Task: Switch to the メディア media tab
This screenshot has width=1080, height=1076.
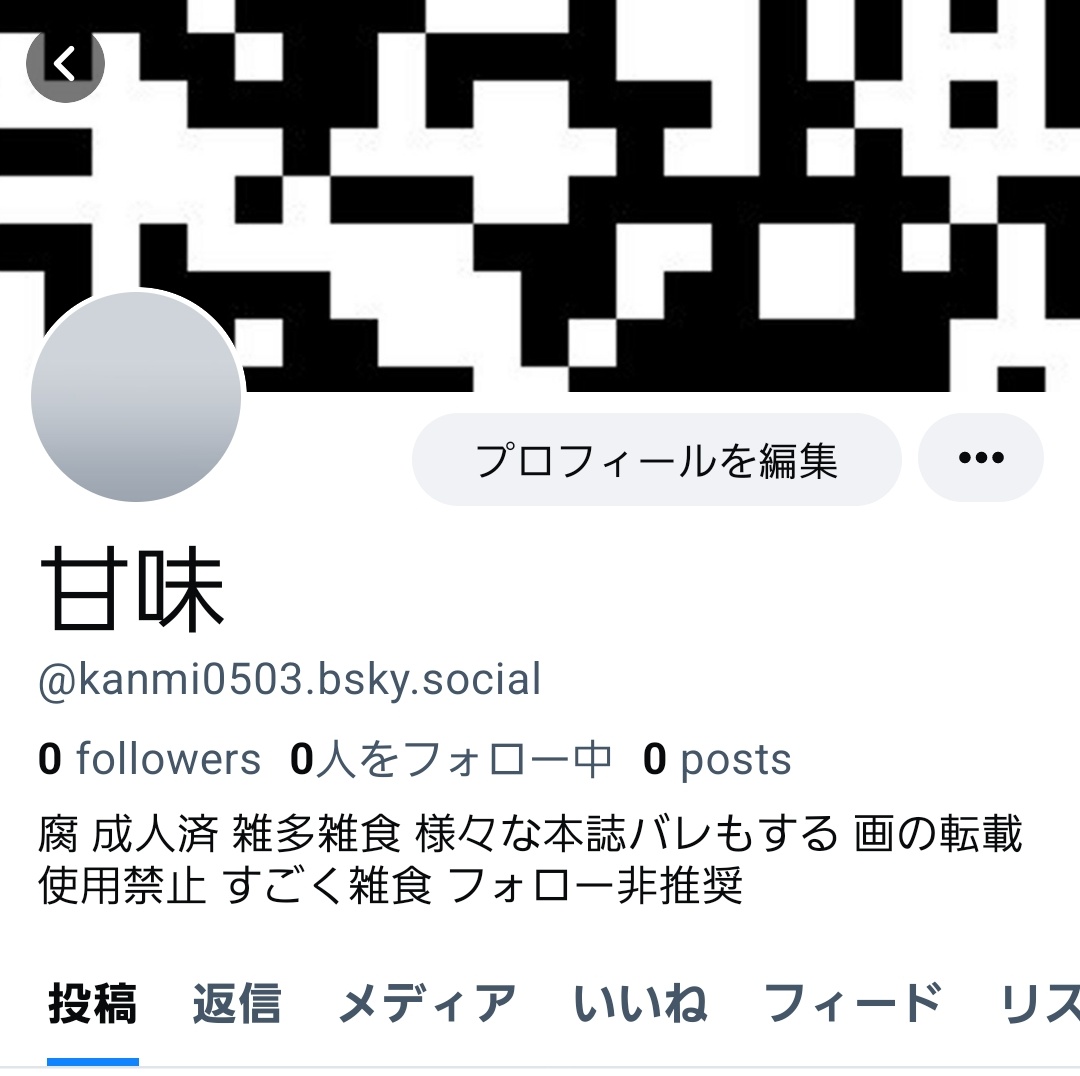Action: tap(428, 1004)
